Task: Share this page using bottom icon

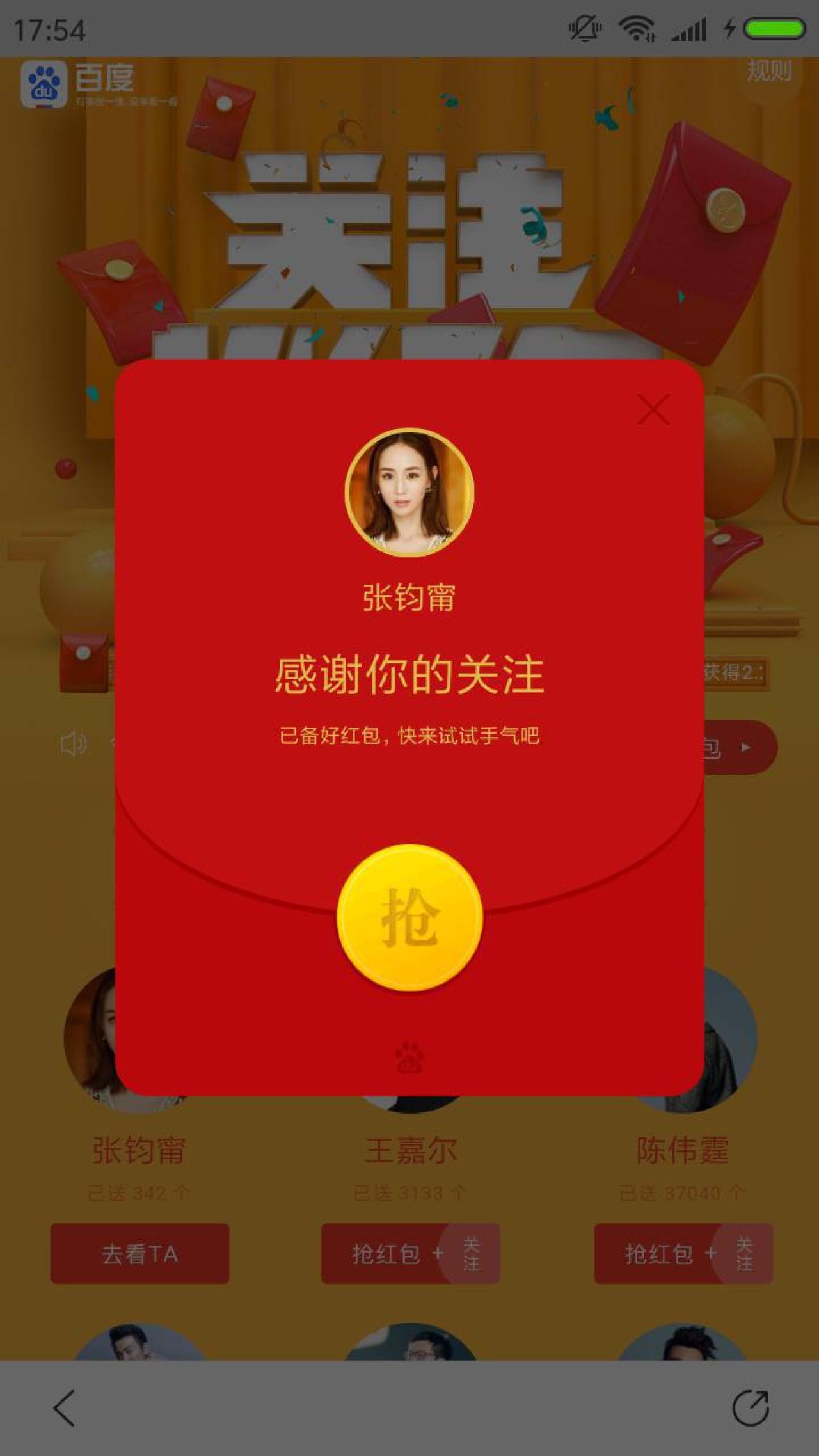Action: click(750, 1408)
